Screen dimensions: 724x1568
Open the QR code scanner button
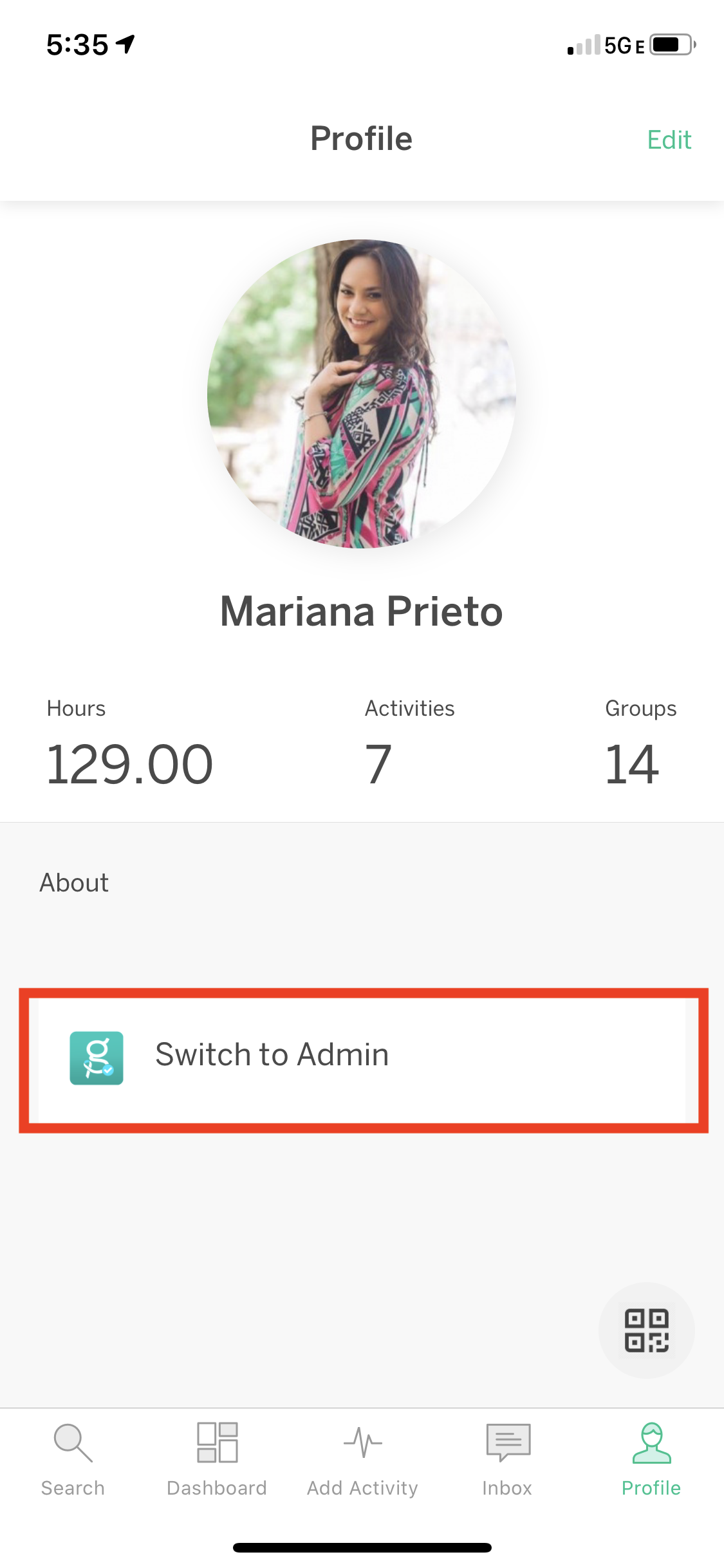pos(647,1330)
